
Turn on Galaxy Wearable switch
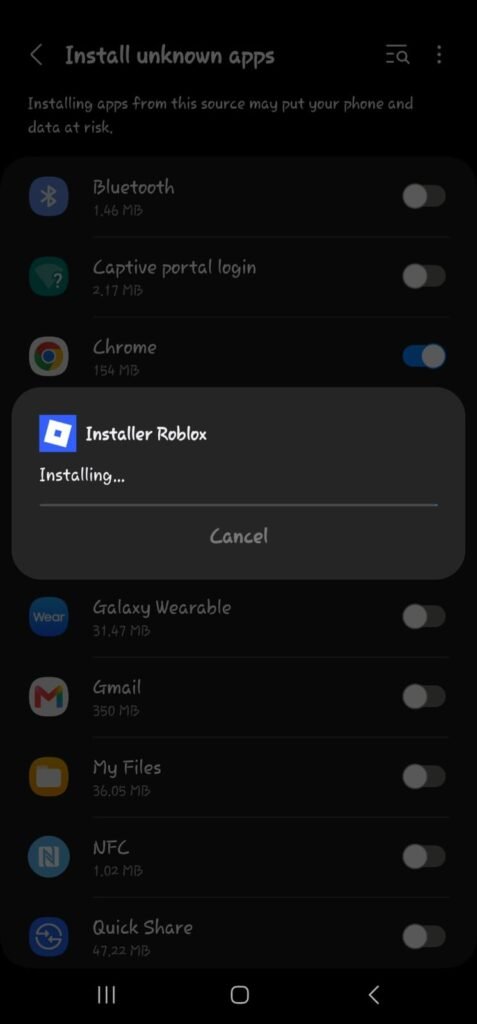[423, 616]
